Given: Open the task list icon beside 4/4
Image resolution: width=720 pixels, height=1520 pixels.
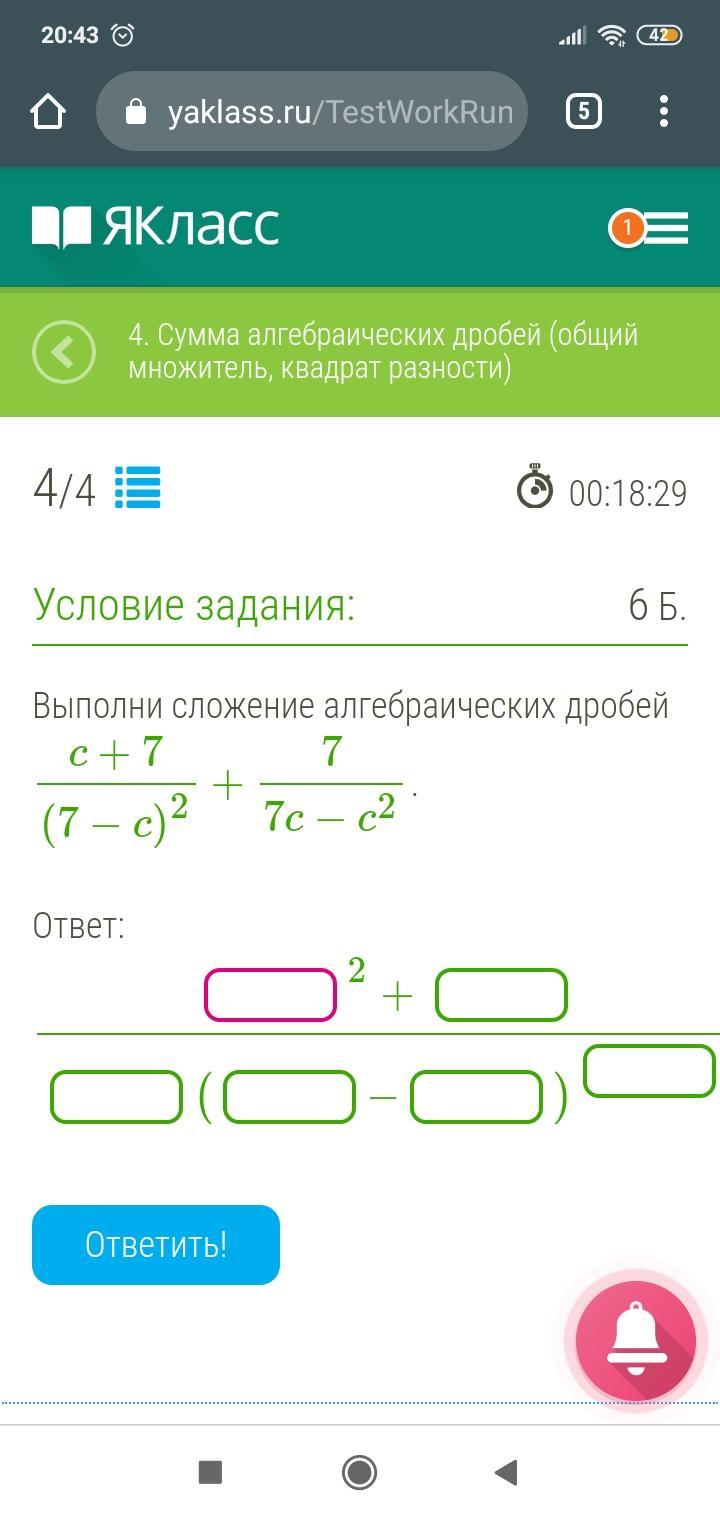Looking at the screenshot, I should [x=138, y=489].
